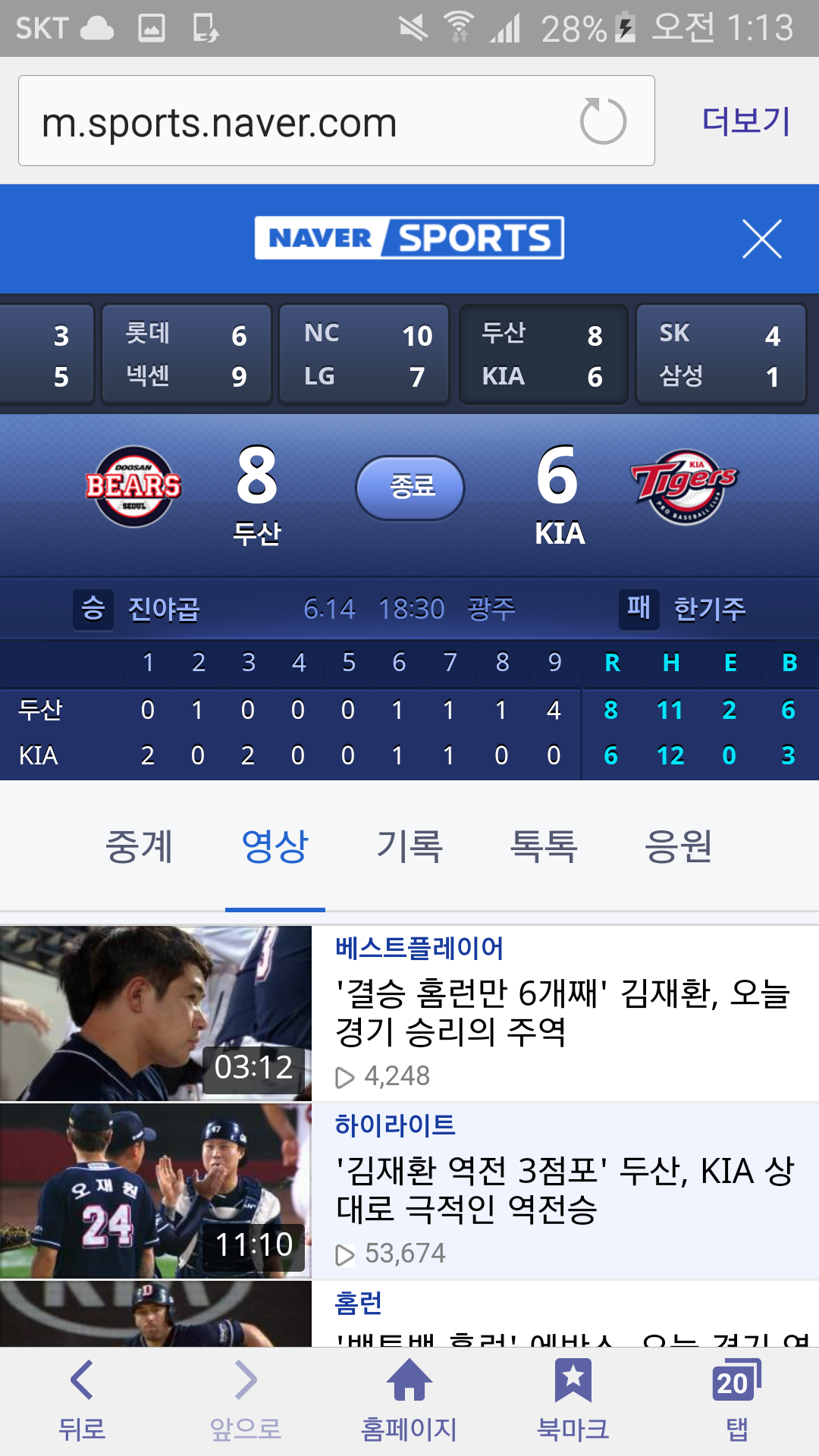Image resolution: width=819 pixels, height=1456 pixels.
Task: Select the 영상 tab
Action: (275, 847)
